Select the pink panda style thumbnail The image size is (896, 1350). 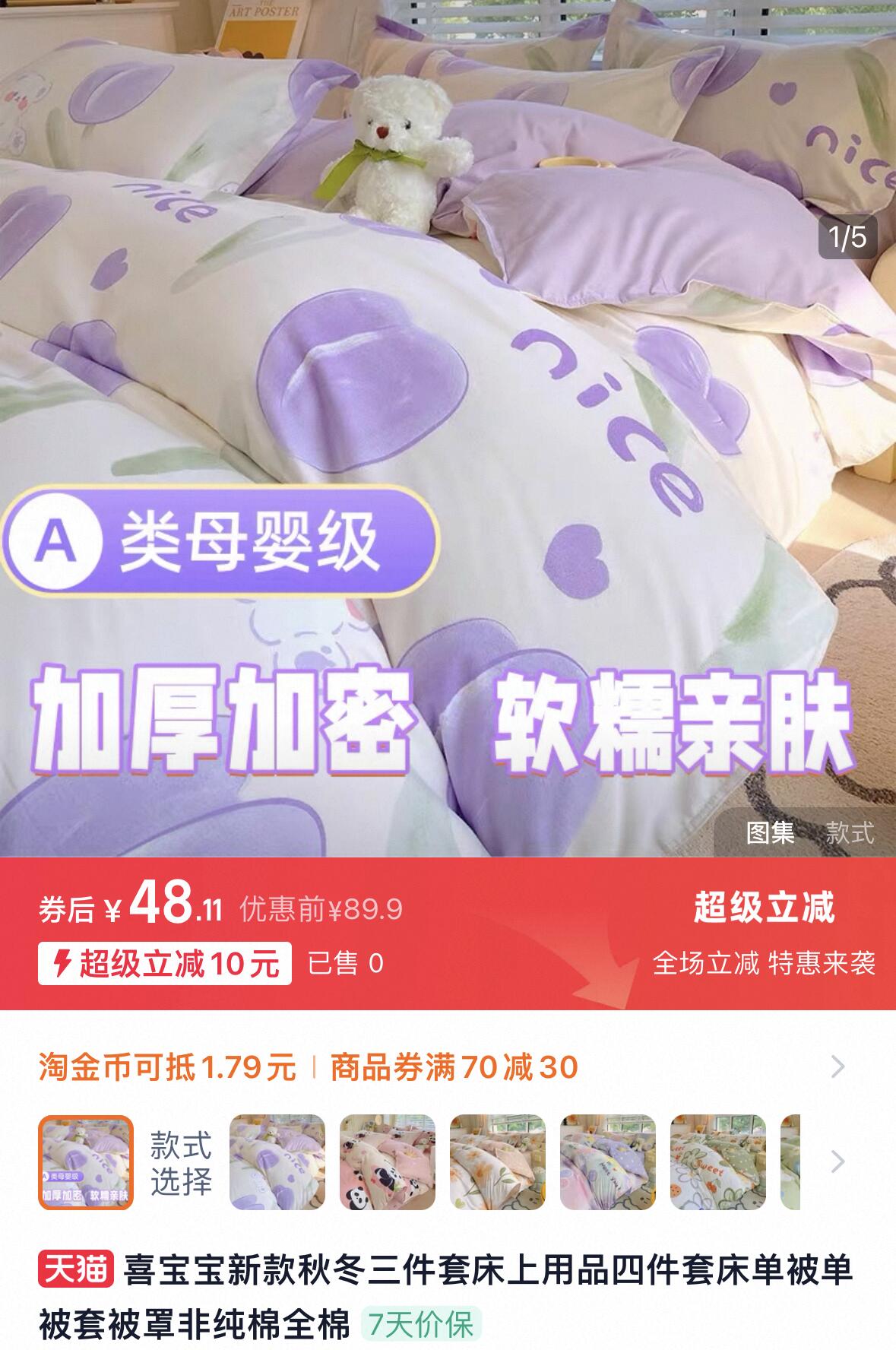pos(388,1162)
